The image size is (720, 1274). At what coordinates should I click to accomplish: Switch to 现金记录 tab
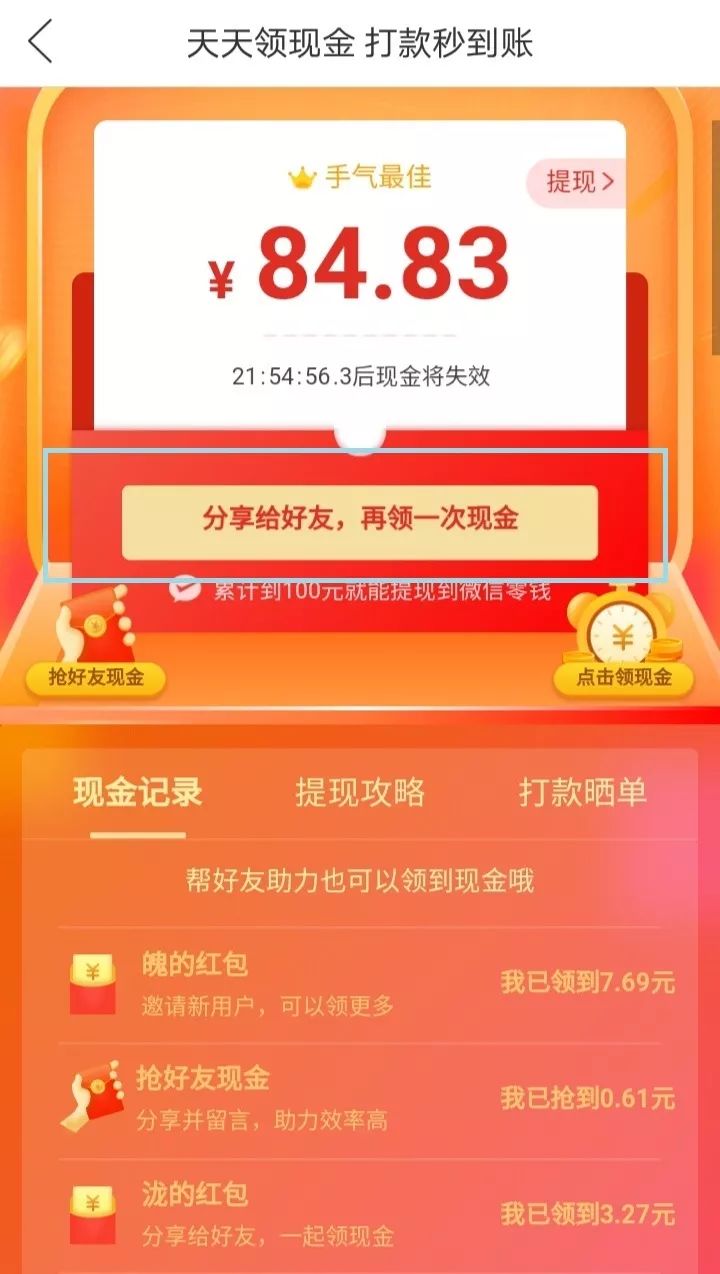(x=138, y=792)
